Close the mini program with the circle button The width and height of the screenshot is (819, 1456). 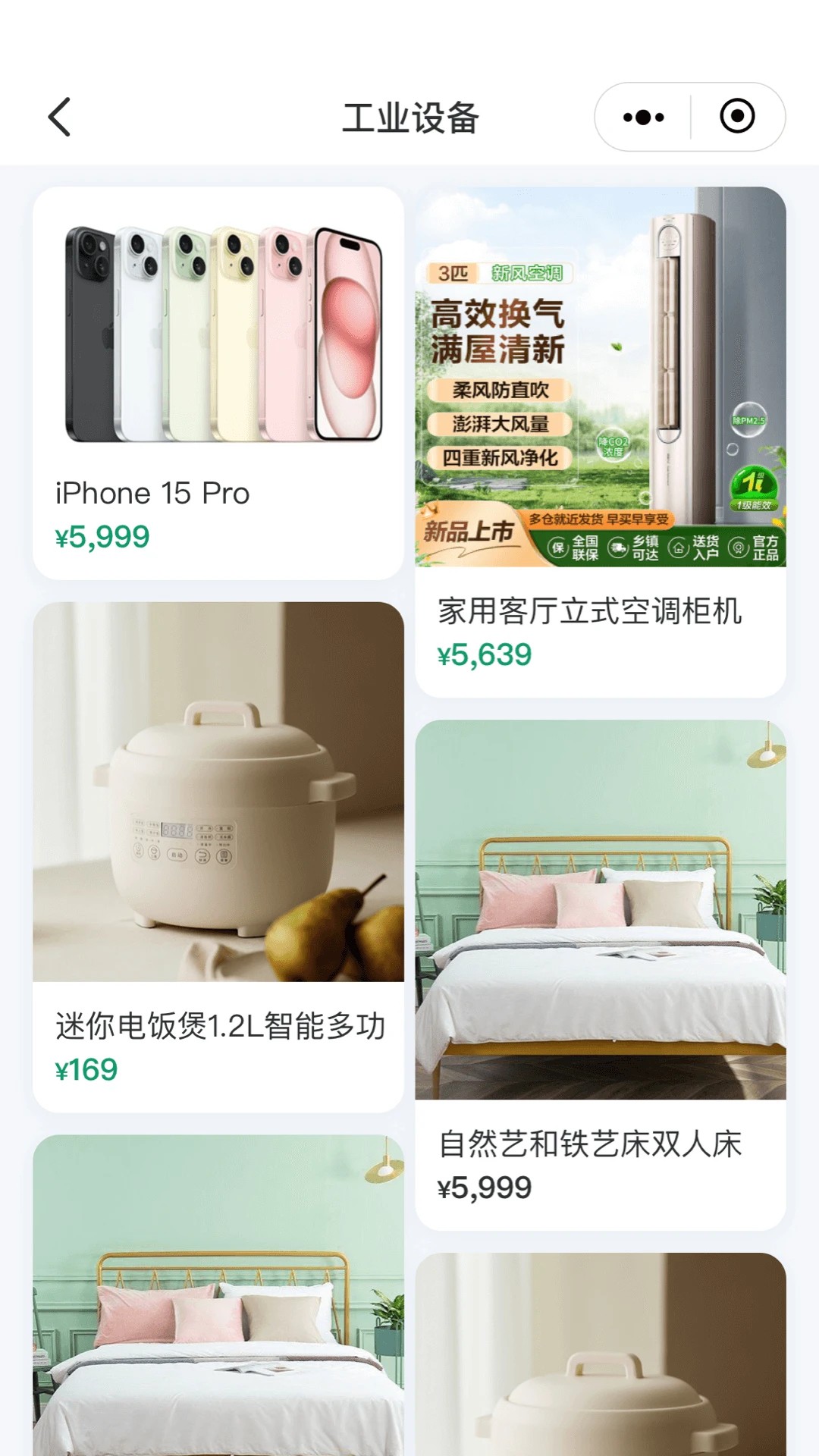[736, 117]
